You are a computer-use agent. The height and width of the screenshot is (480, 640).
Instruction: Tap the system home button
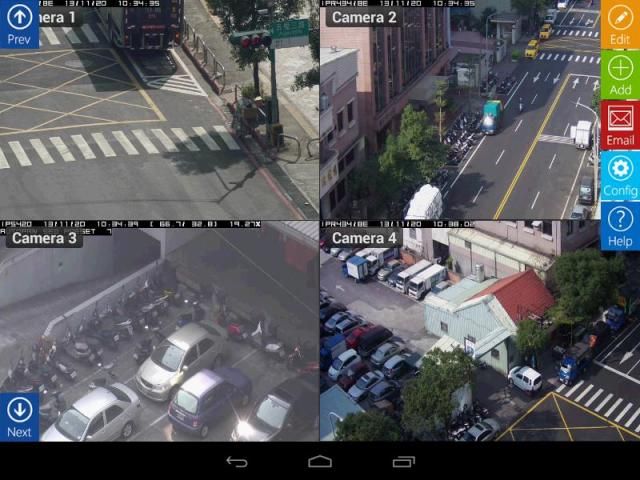320,461
